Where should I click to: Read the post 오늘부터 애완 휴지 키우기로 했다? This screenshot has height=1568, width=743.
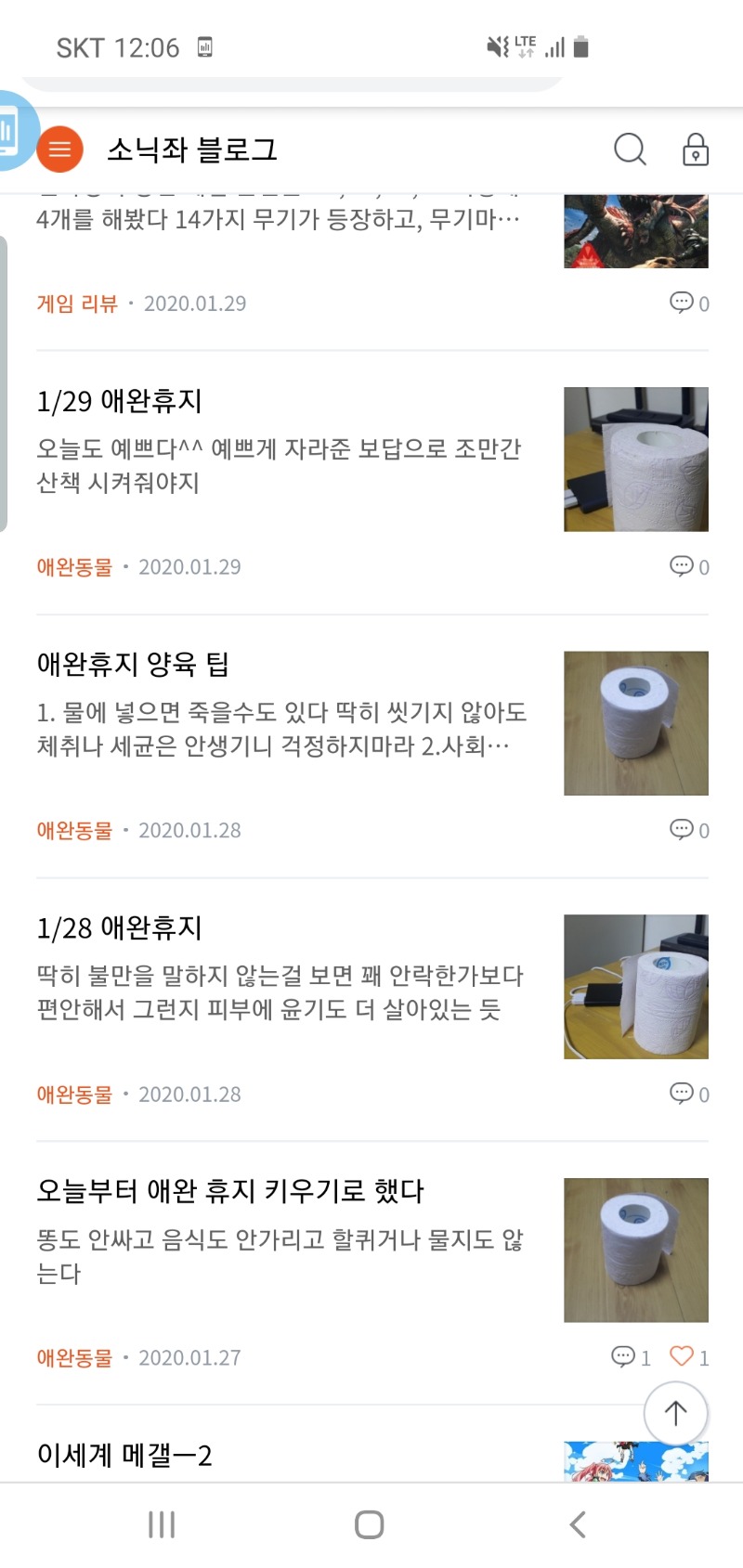tap(230, 1191)
